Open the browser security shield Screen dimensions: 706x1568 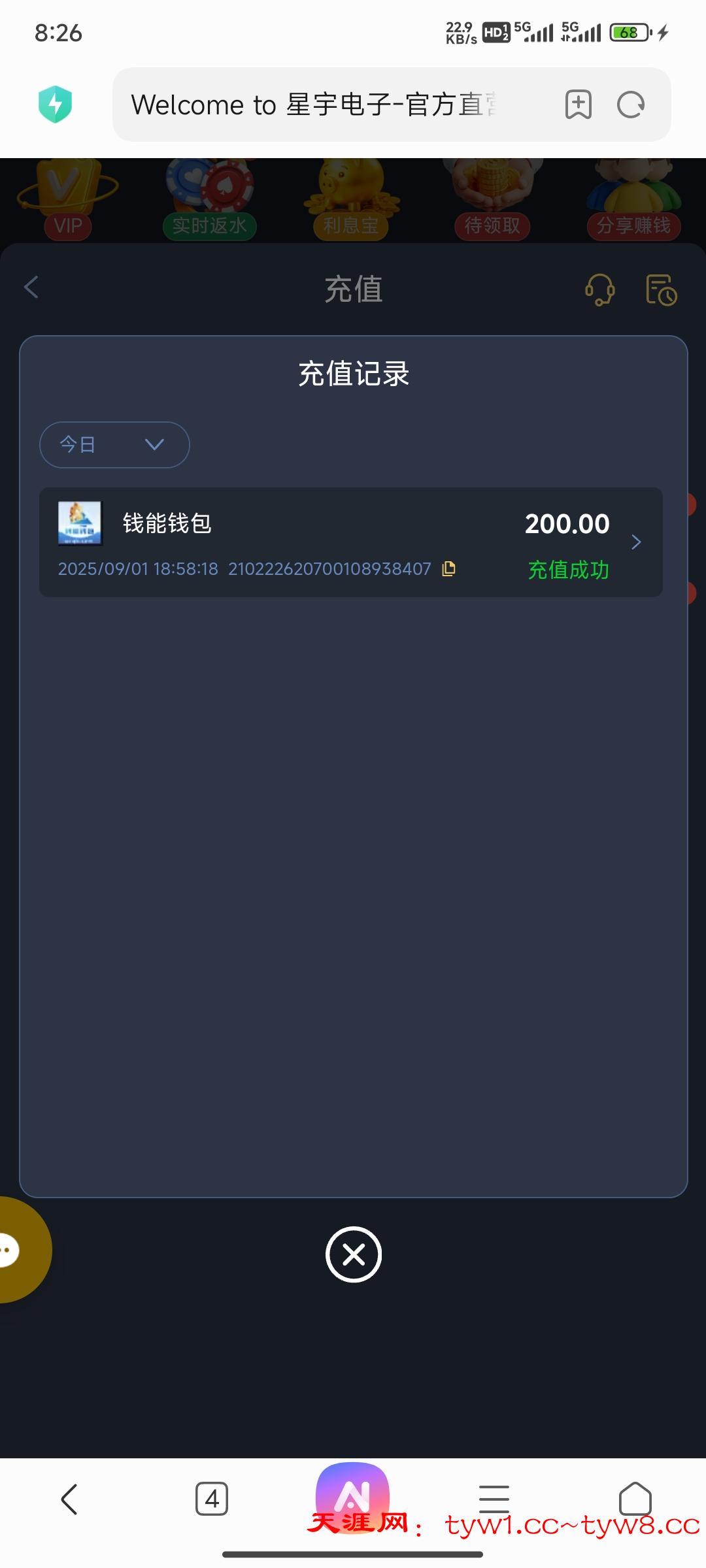55,105
